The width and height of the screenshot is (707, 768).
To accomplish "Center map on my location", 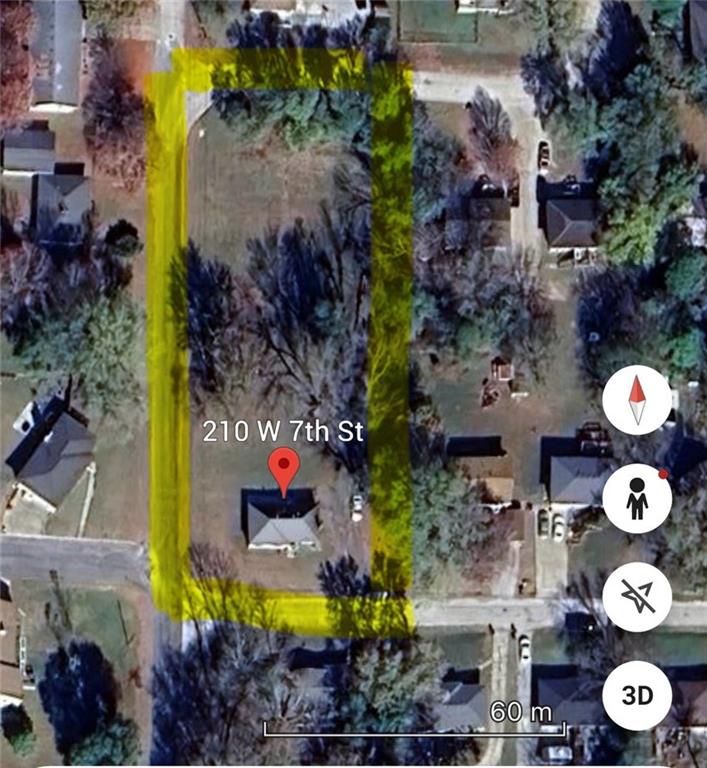I will (x=637, y=597).
